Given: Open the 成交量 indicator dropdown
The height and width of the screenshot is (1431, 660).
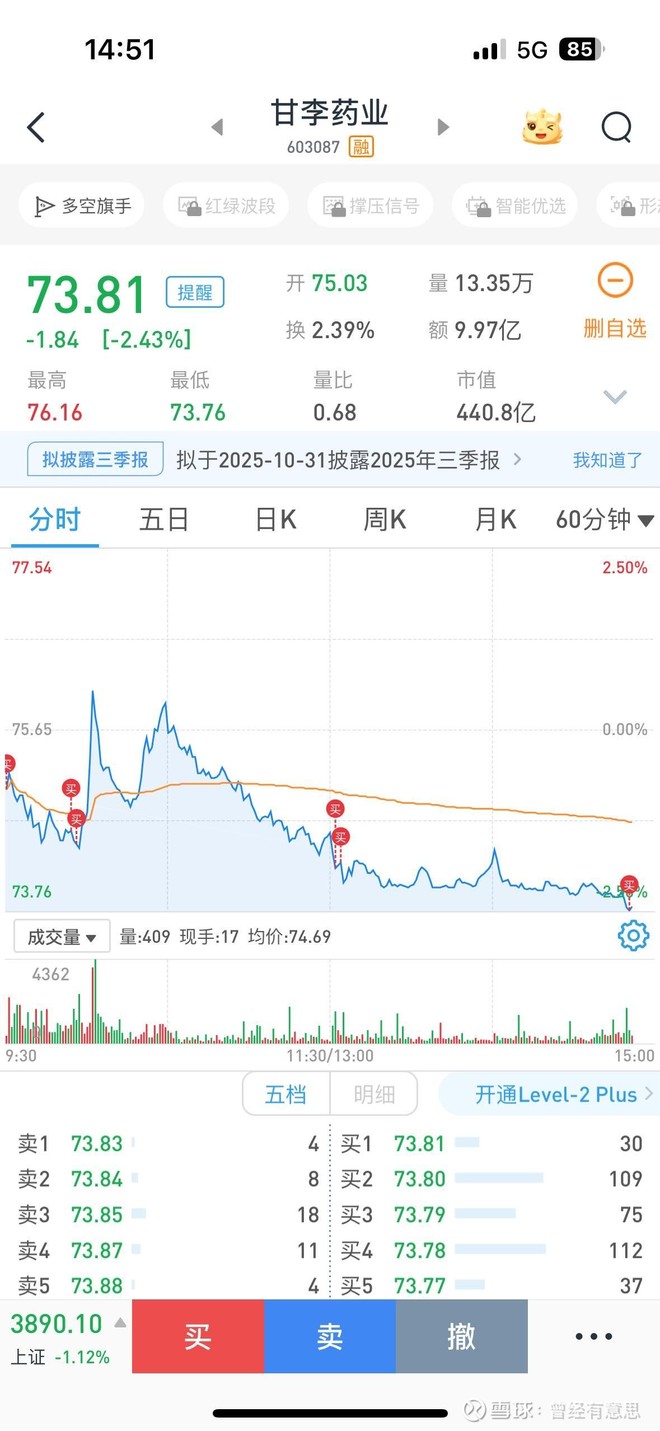Looking at the screenshot, I should (x=62, y=937).
